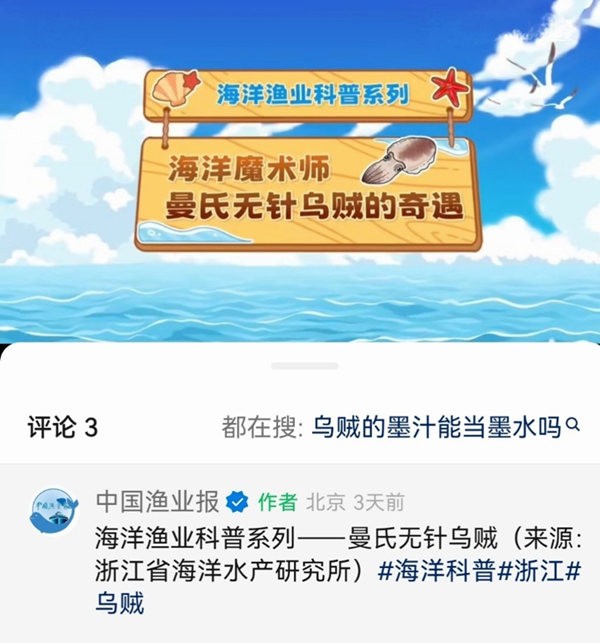
Task: Search suggested query 乌贼的墨汁能当墨水吗
Action: click(436, 428)
